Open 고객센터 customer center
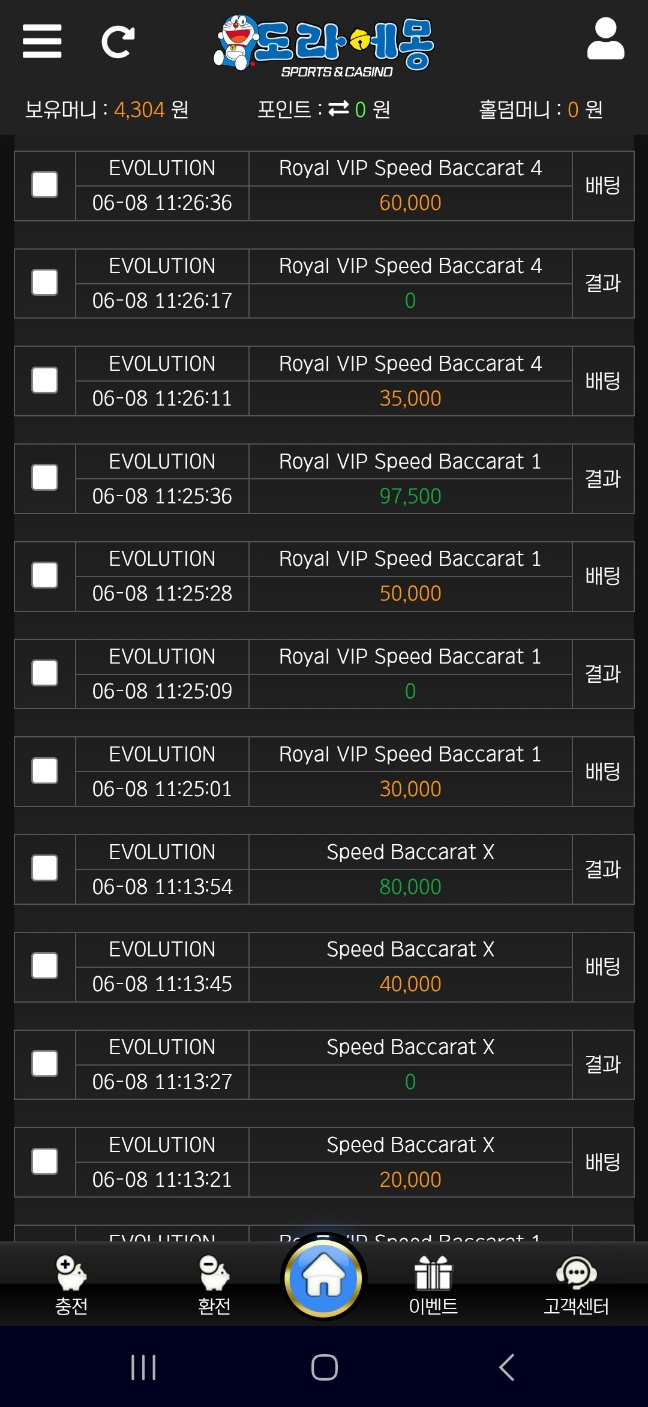Screen dimensions: 648x1407 coord(576,1285)
